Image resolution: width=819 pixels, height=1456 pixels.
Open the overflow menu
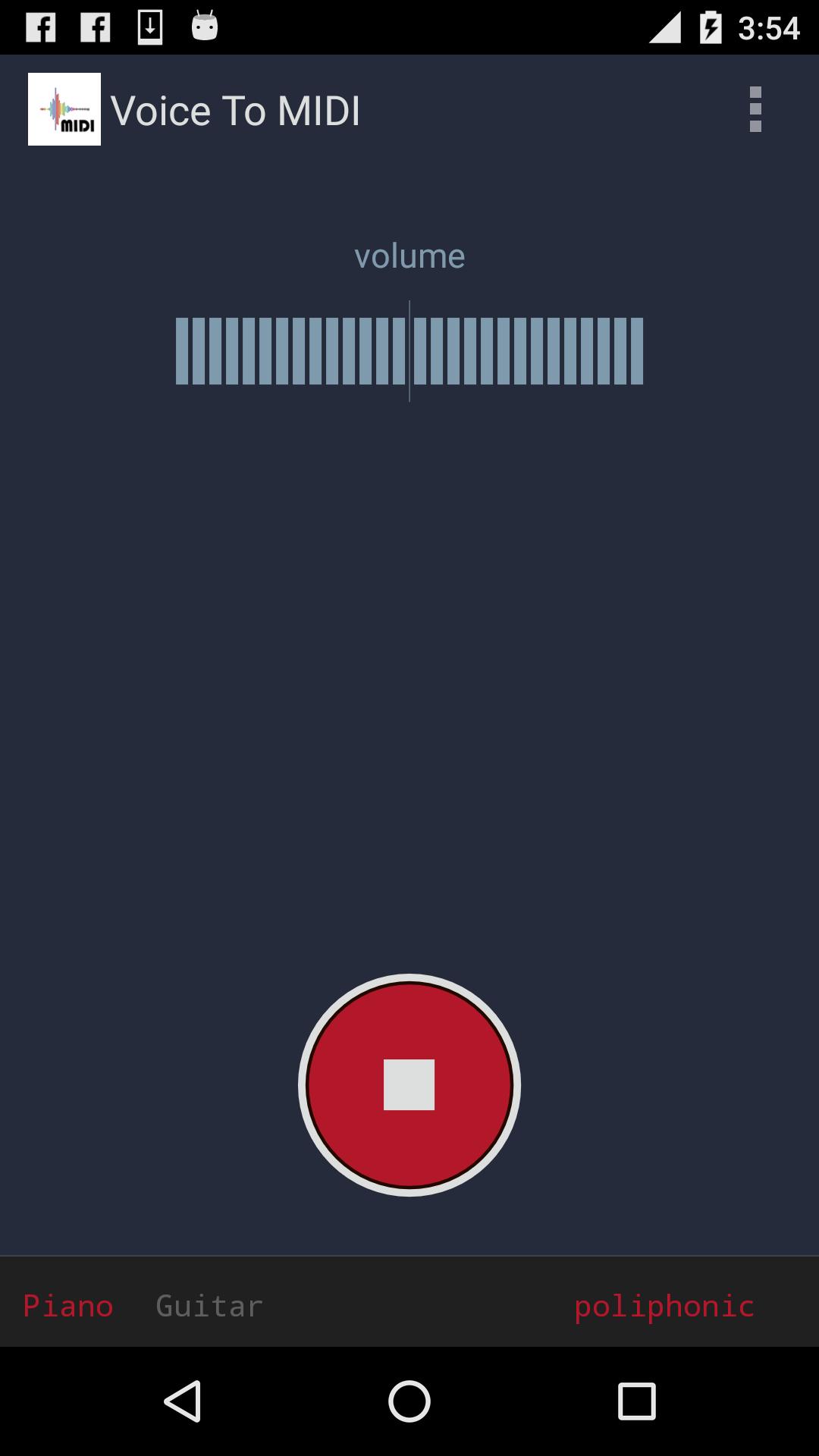[755, 110]
